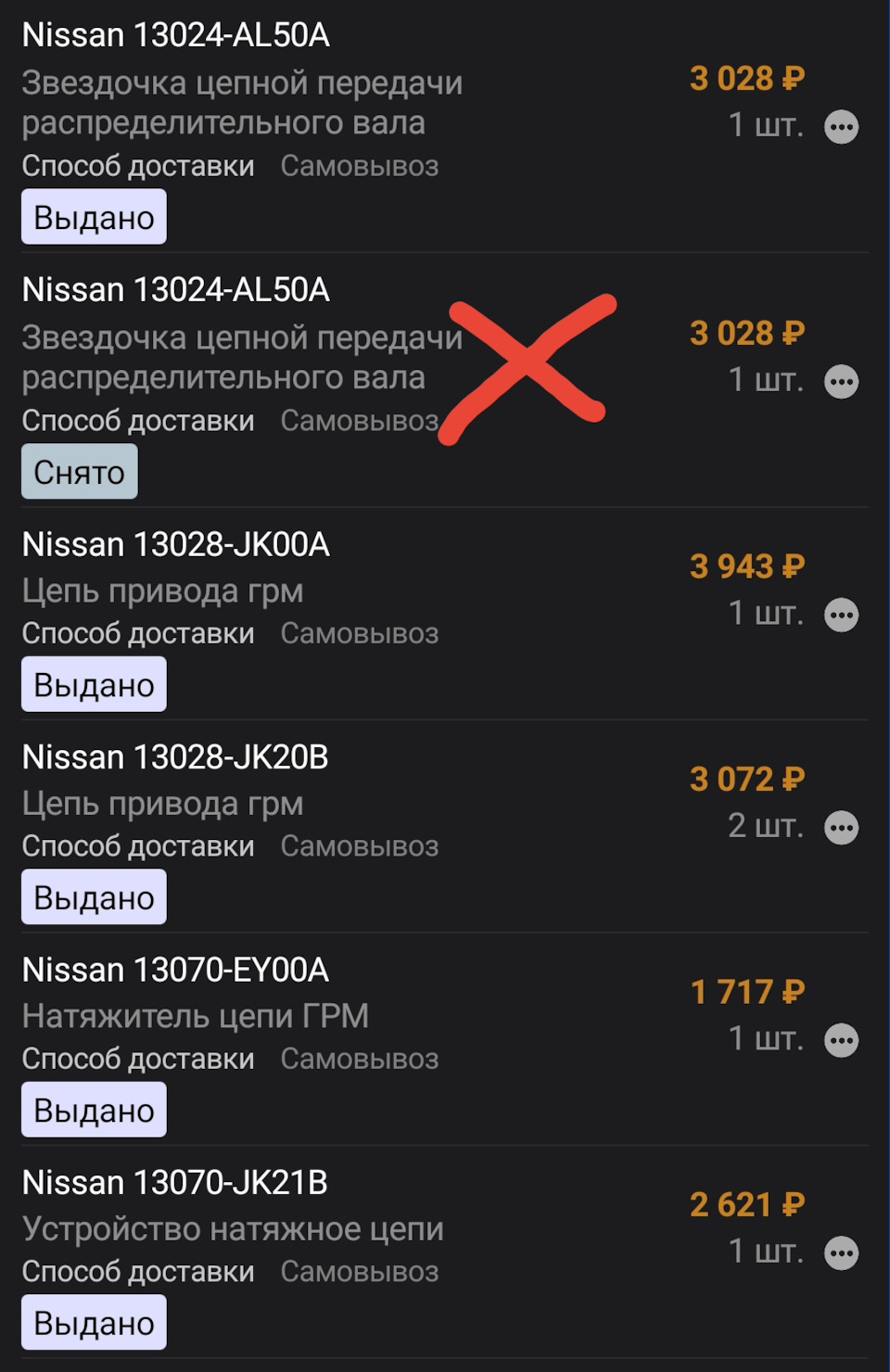890x1372 pixels.
Task: Select the Nissan 13070-JK21B order row
Action: pyautogui.click(x=176, y=1184)
